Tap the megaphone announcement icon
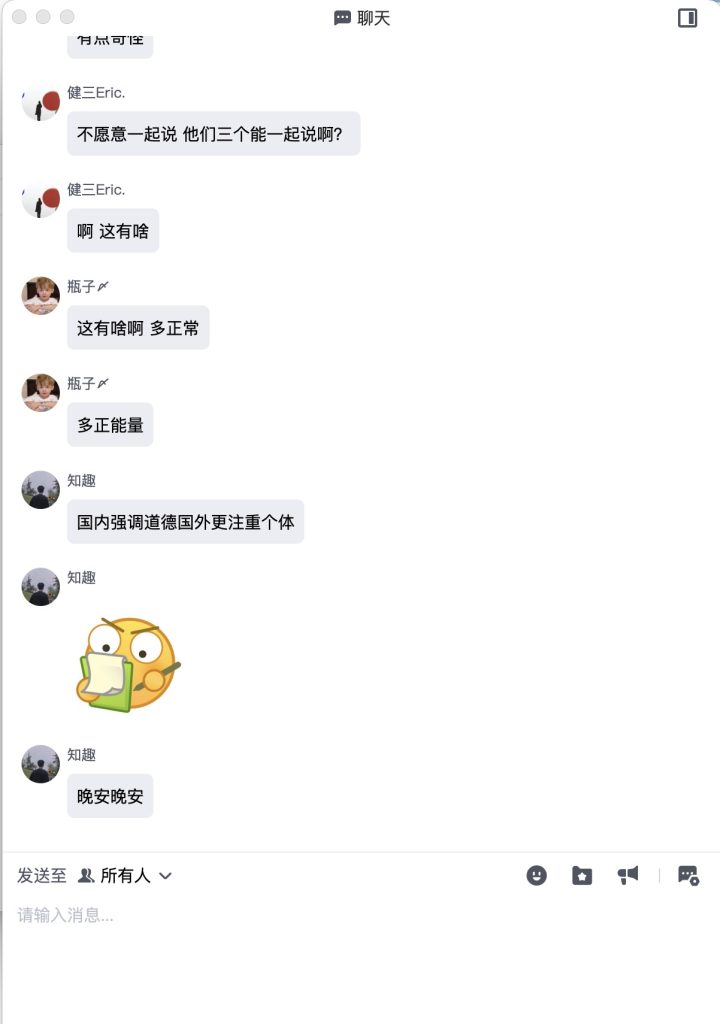720x1024 pixels. (628, 876)
